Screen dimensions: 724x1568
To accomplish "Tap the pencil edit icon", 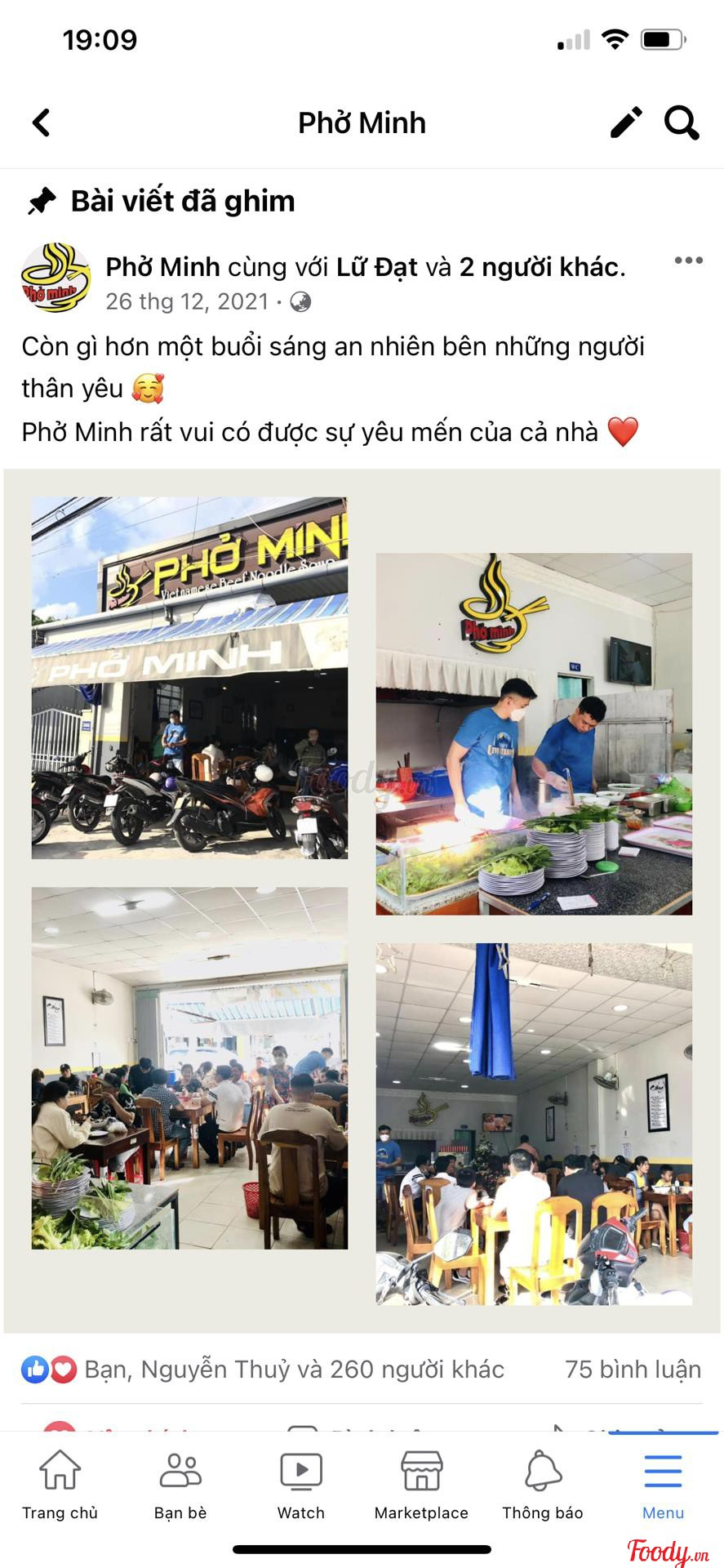I will tap(626, 123).
